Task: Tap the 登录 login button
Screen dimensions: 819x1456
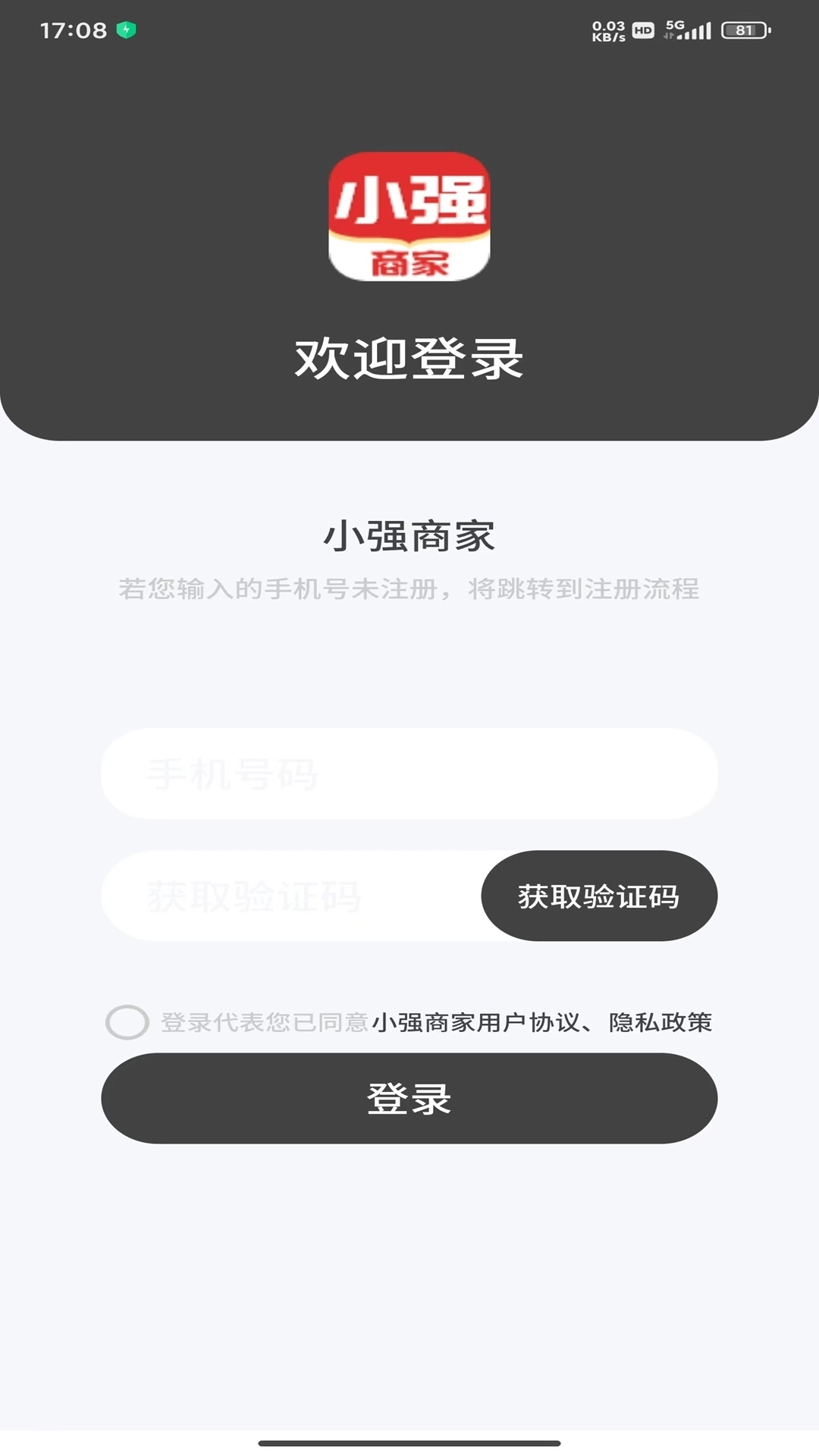Action: tap(409, 1099)
